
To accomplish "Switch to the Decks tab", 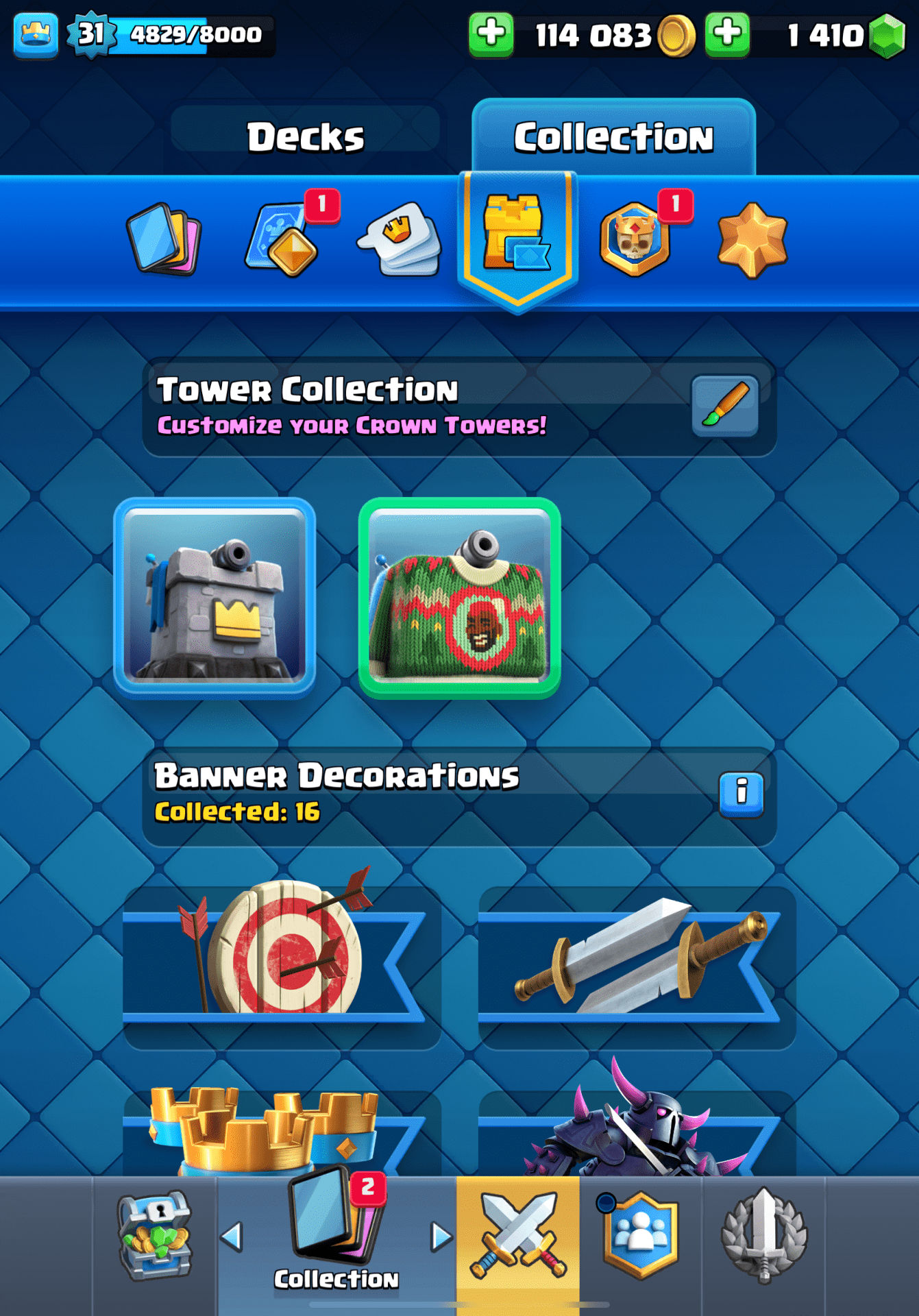I will tap(306, 136).
